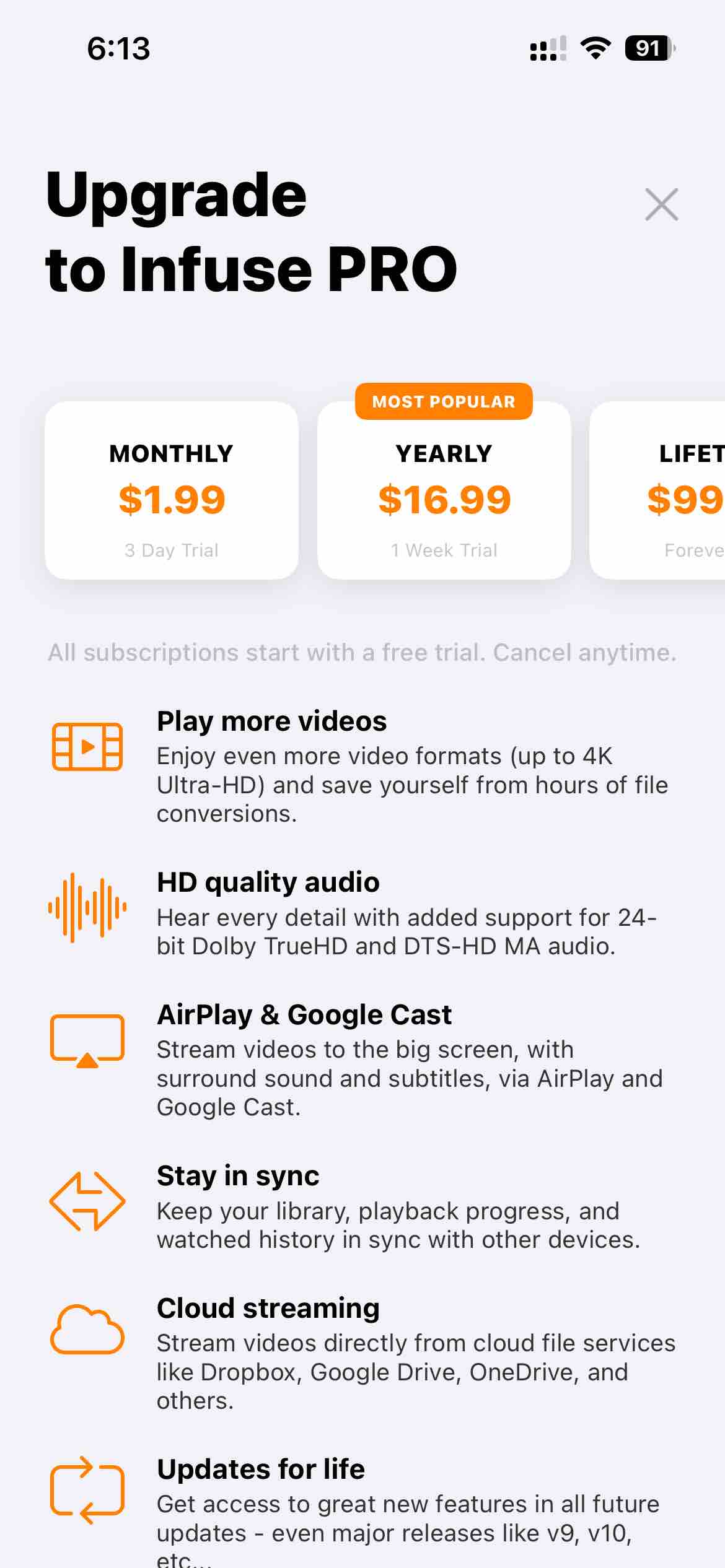The image size is (725, 1568).
Task: Tap the MOST POPULAR badge
Action: pos(444,401)
